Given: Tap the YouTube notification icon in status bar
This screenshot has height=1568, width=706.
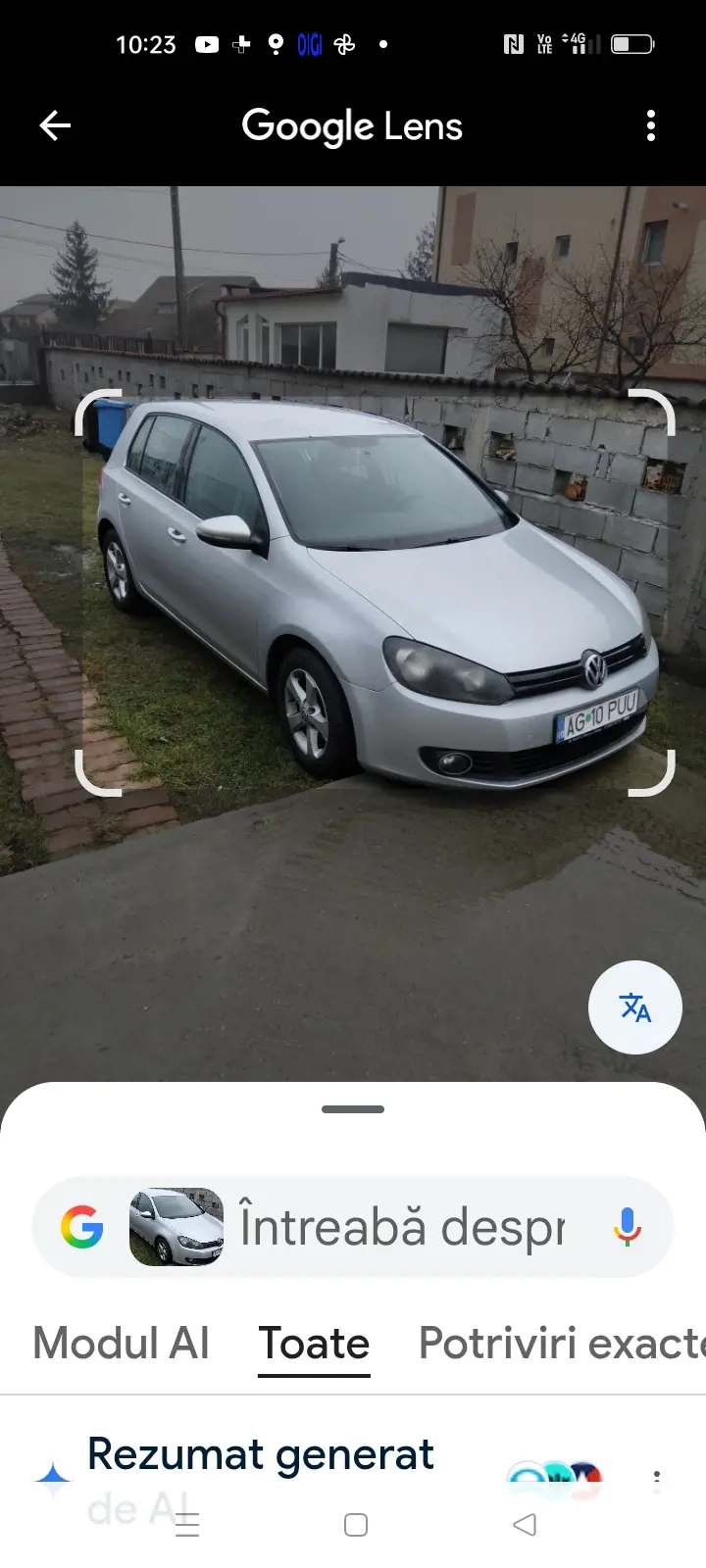Looking at the screenshot, I should point(206,44).
